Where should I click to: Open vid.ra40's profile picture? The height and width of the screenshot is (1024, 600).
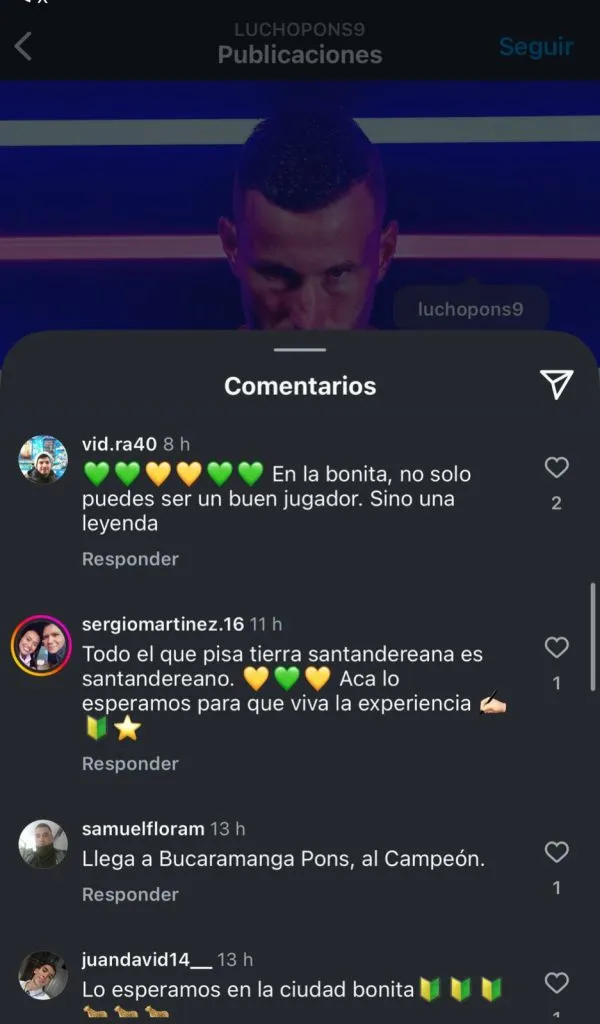[43, 460]
